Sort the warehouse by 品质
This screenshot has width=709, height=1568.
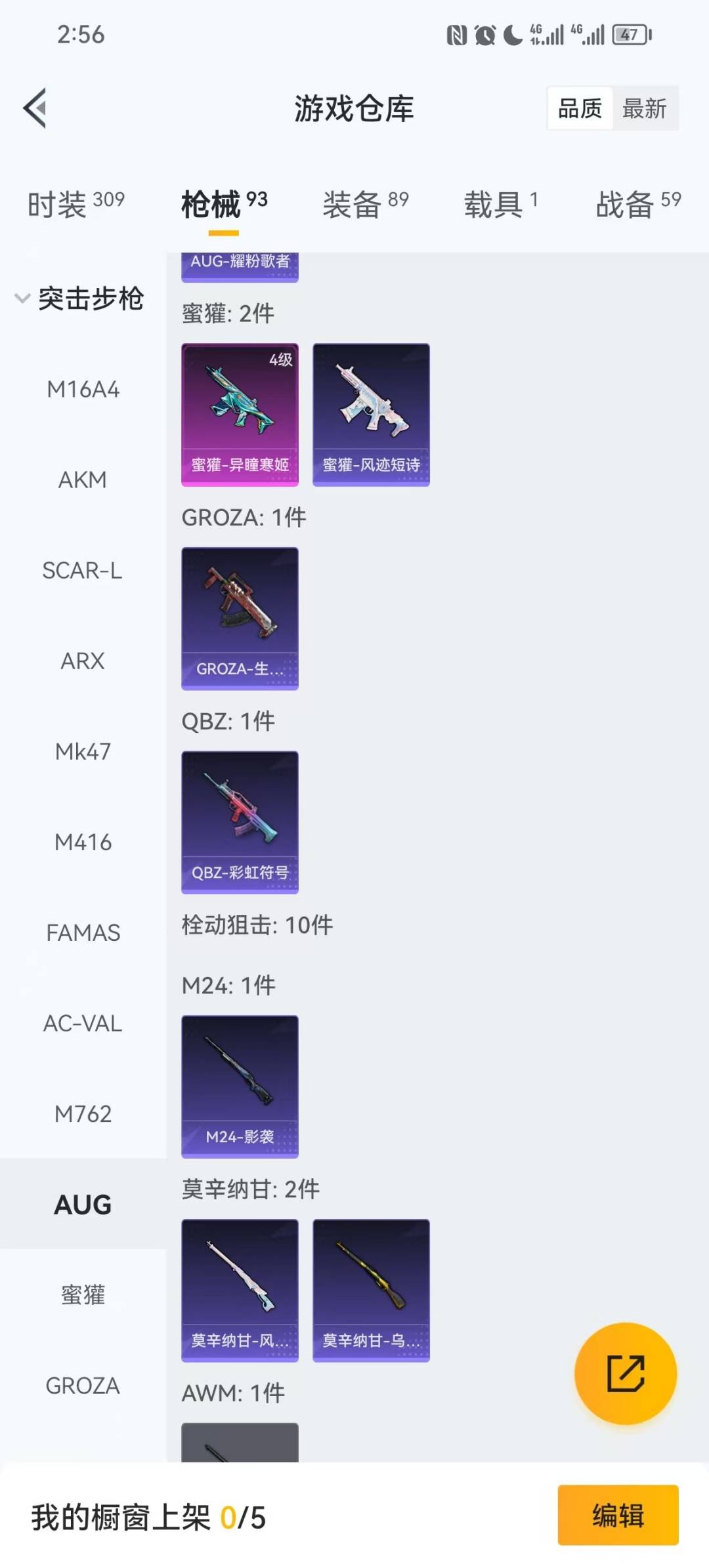580,108
